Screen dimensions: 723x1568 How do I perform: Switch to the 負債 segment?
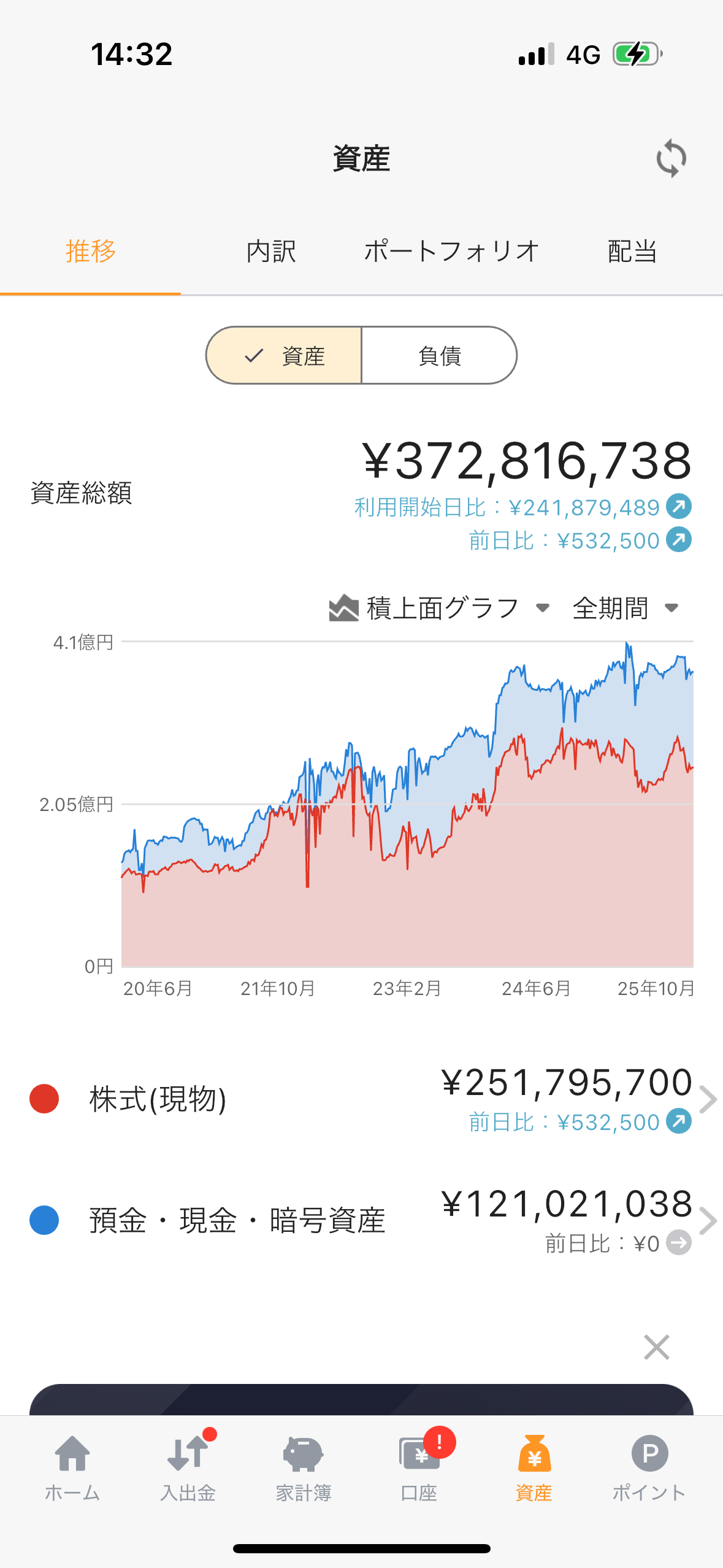point(439,356)
